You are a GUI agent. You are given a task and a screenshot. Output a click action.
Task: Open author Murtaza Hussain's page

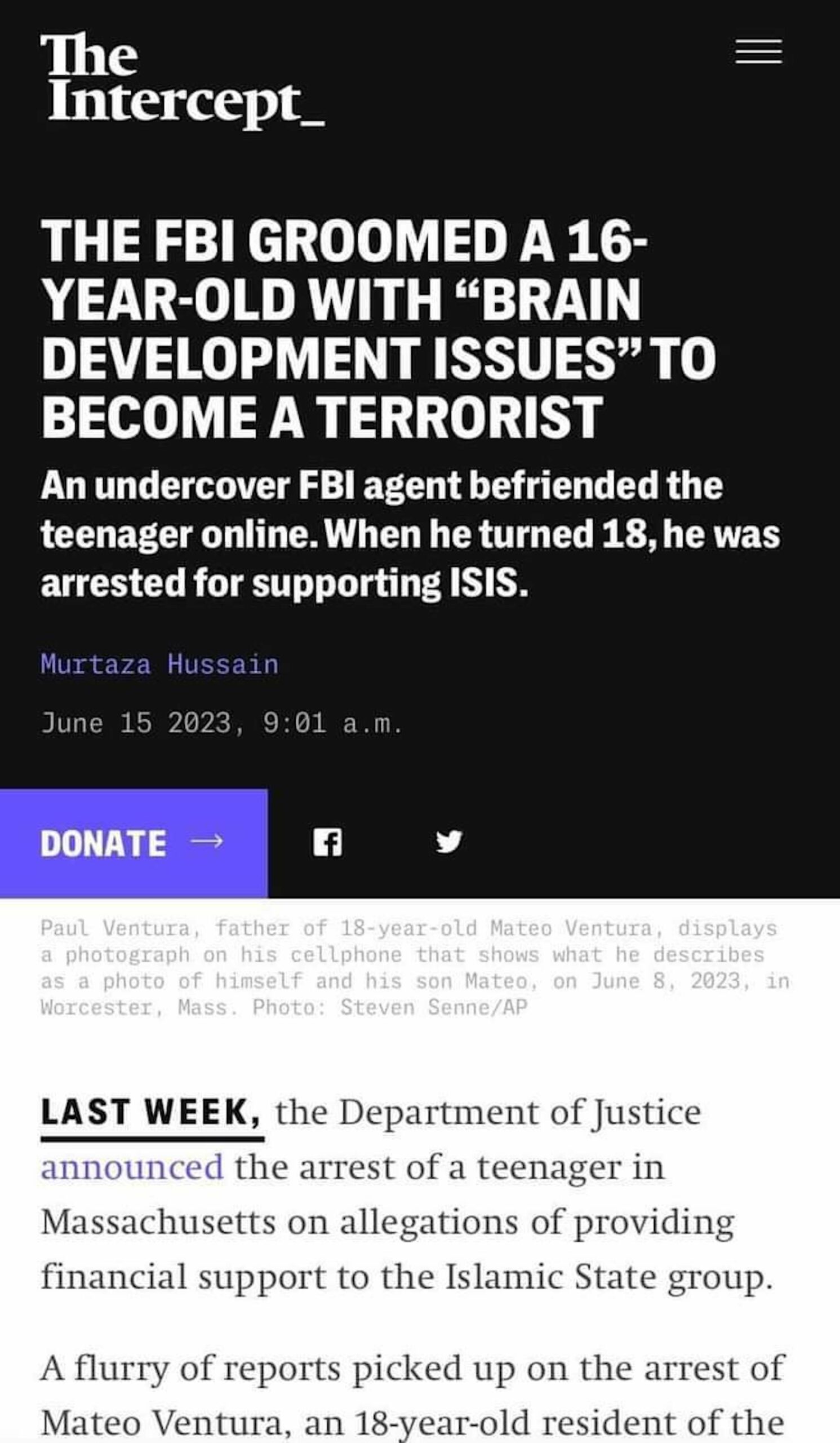(x=159, y=664)
